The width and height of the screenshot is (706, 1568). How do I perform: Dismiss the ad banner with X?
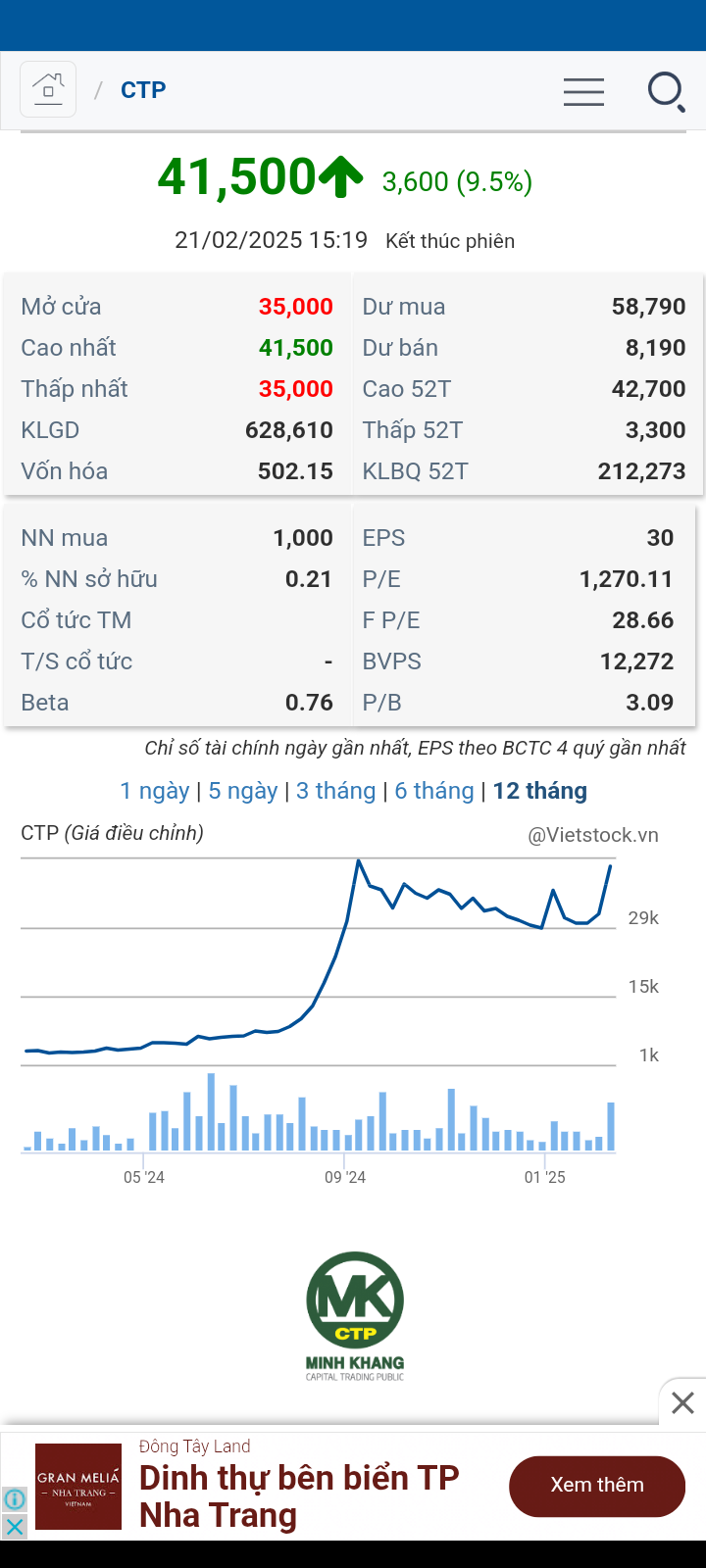coord(683,1402)
